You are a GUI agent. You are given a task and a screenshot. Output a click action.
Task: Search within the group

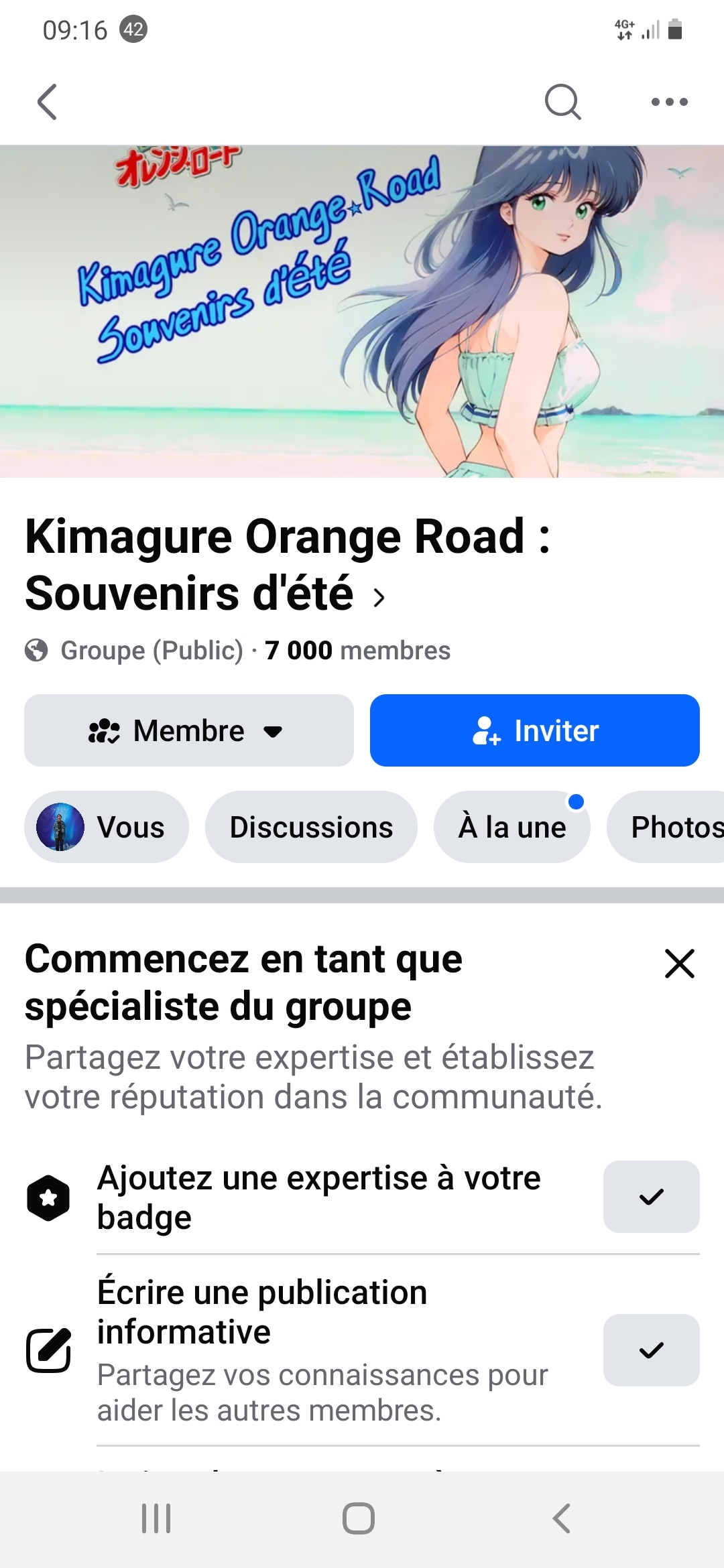562,102
